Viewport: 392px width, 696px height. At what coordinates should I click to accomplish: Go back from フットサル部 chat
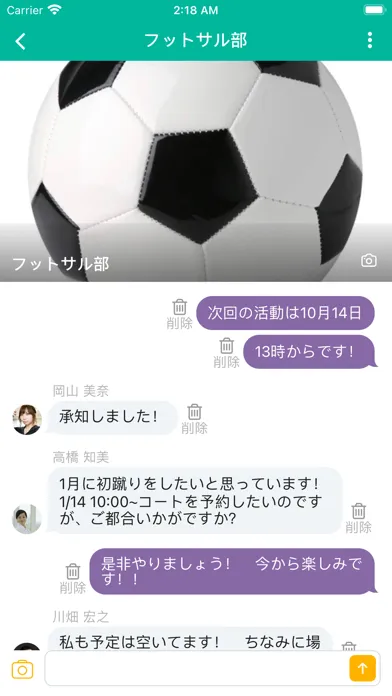coord(20,41)
